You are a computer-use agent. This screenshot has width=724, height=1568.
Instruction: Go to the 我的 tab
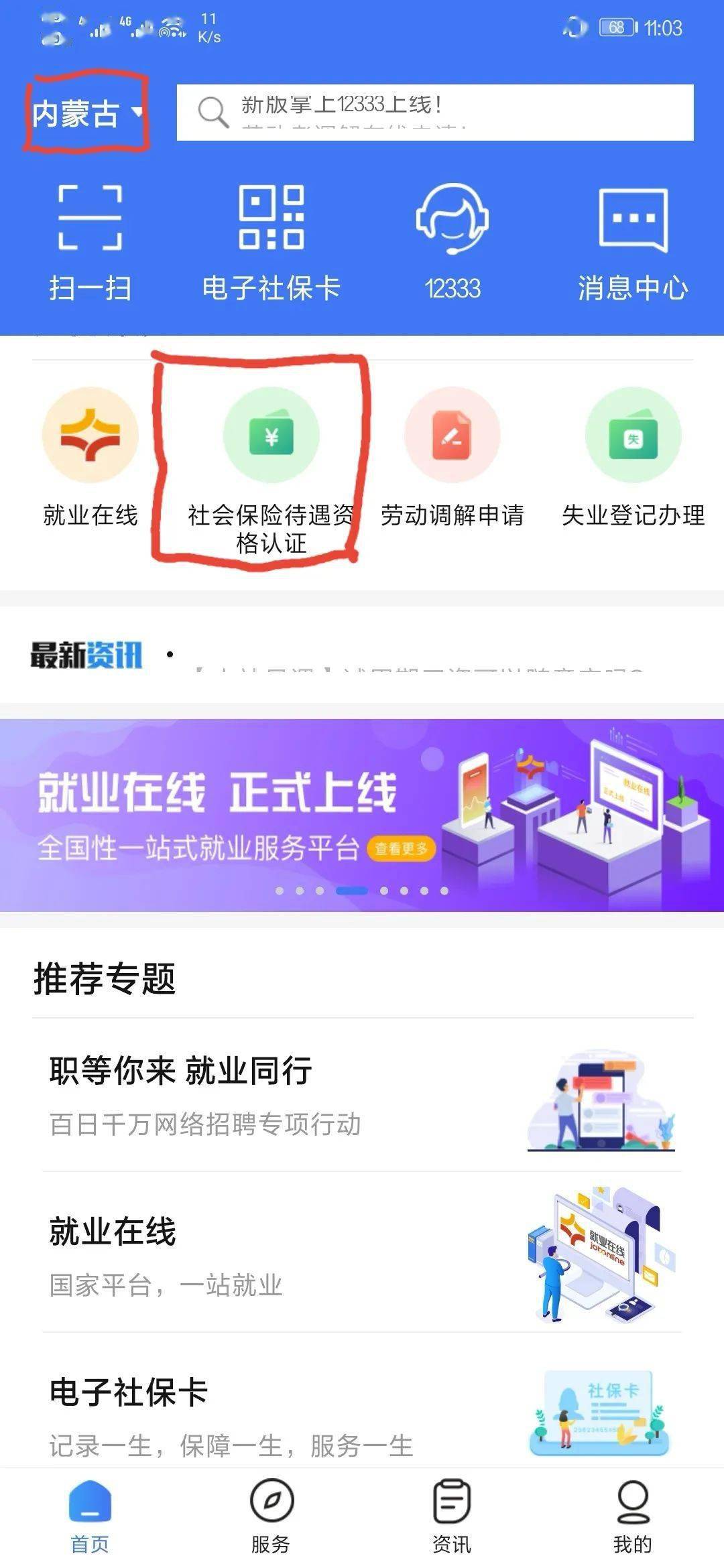point(632,1516)
